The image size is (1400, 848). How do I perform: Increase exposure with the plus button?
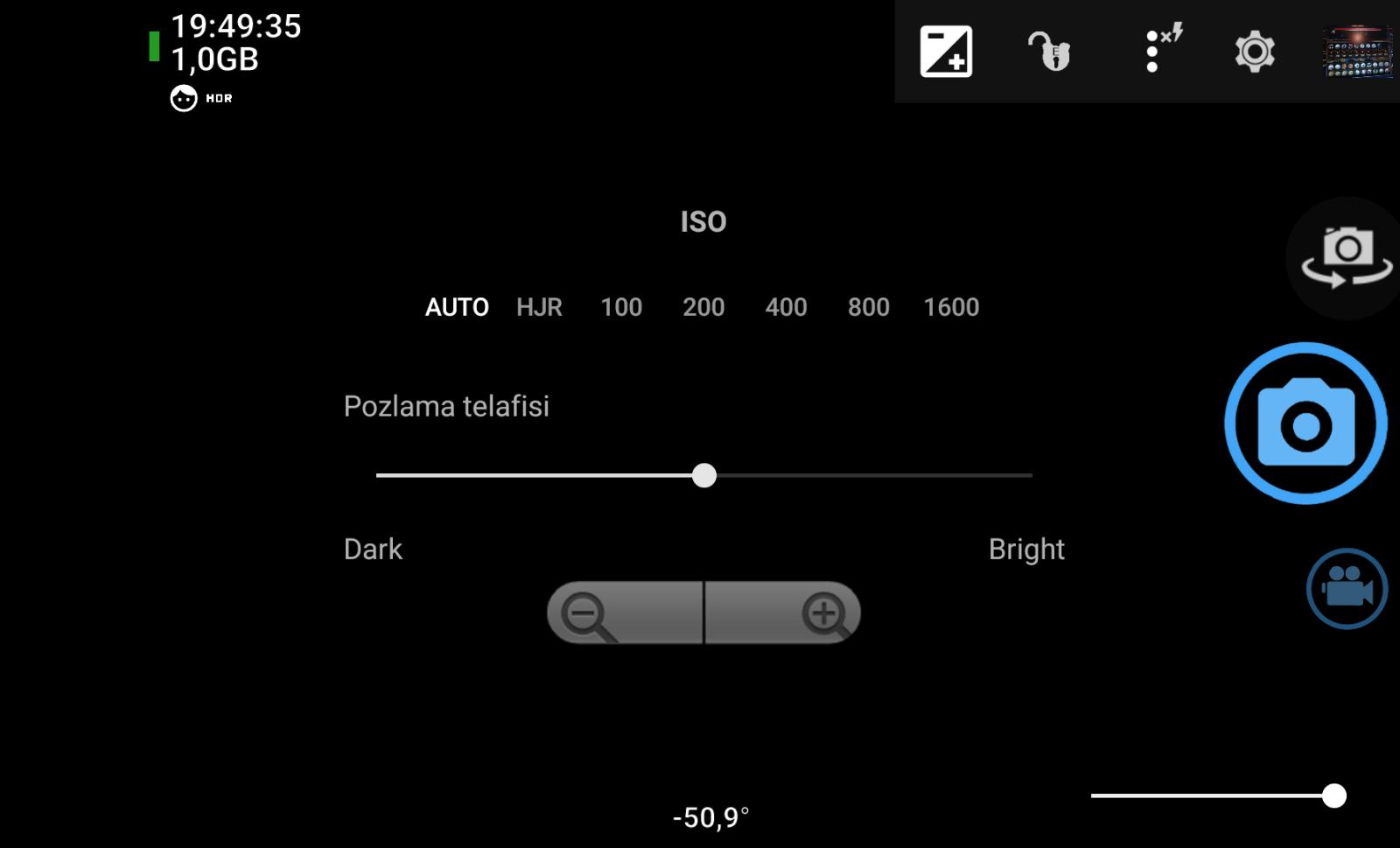click(783, 613)
